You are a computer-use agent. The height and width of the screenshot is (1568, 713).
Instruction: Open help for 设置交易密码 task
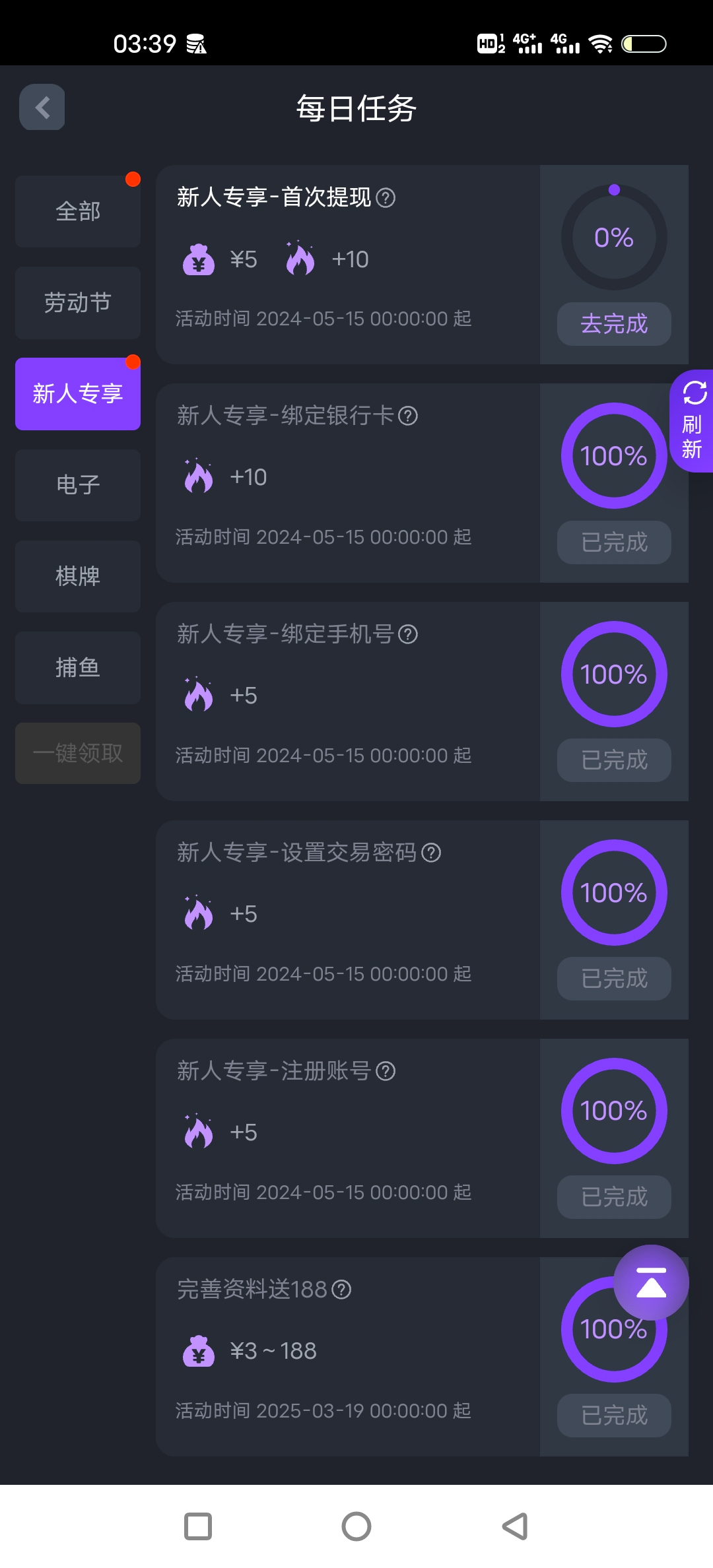click(431, 853)
